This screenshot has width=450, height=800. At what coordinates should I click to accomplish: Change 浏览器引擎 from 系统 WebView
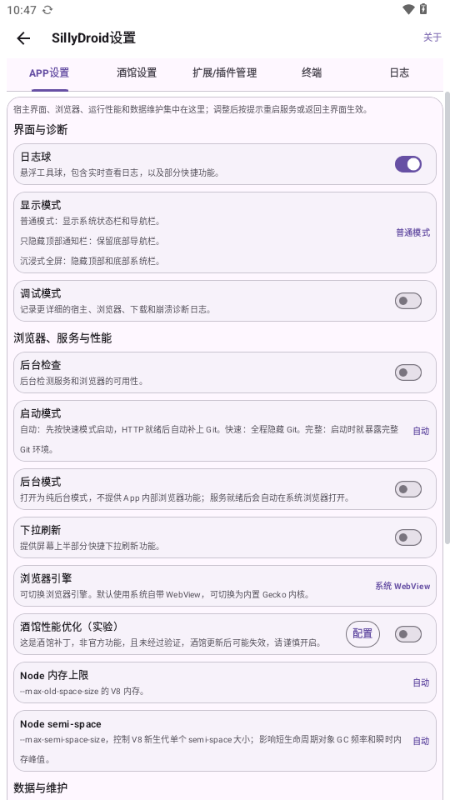tap(403, 586)
